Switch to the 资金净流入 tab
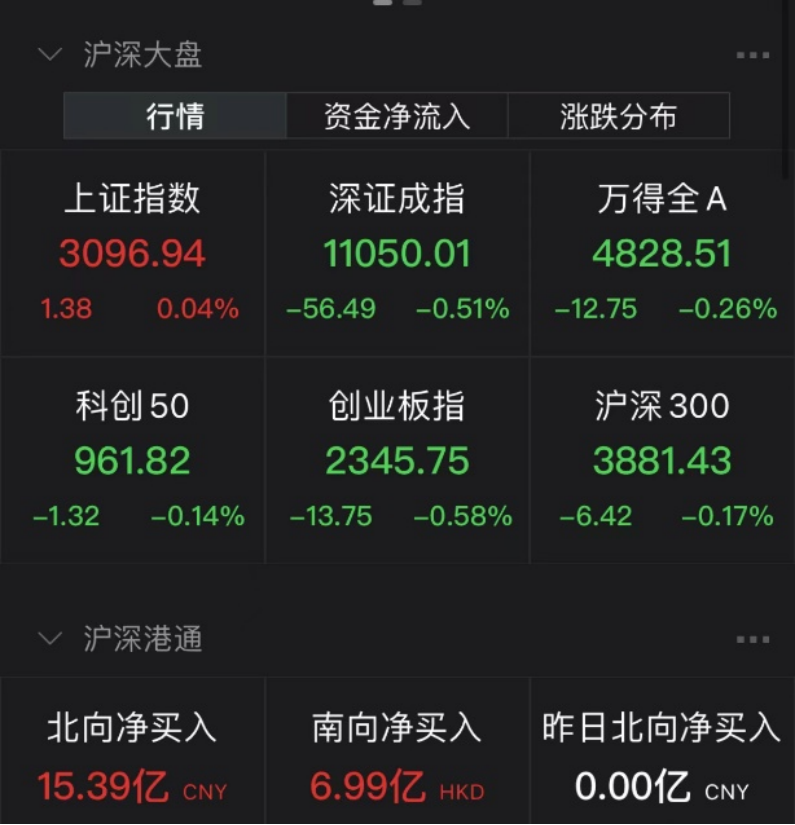 [x=397, y=115]
